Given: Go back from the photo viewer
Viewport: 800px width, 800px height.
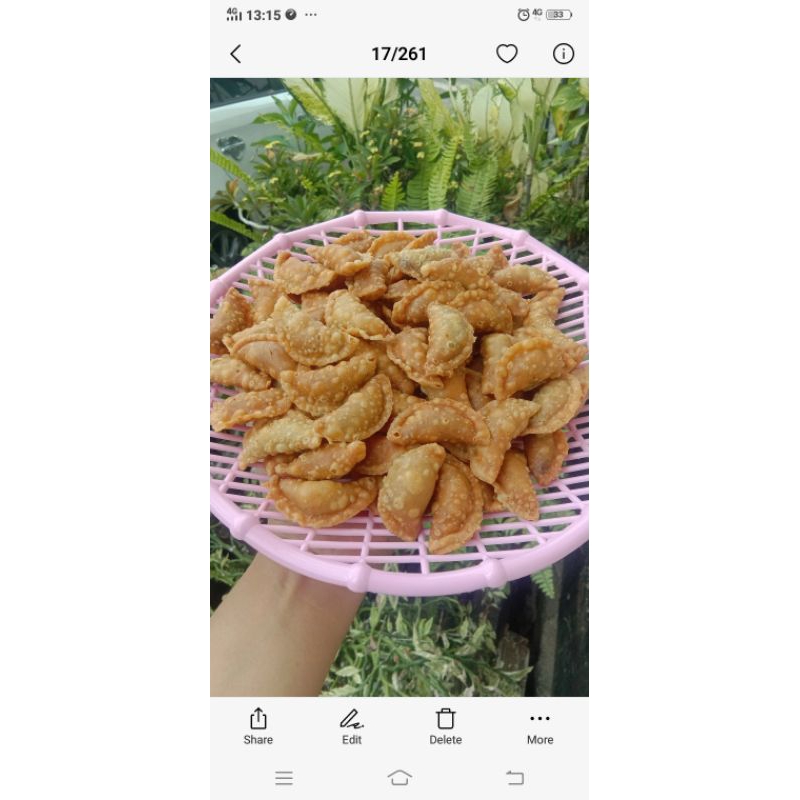Looking at the screenshot, I should (236, 54).
